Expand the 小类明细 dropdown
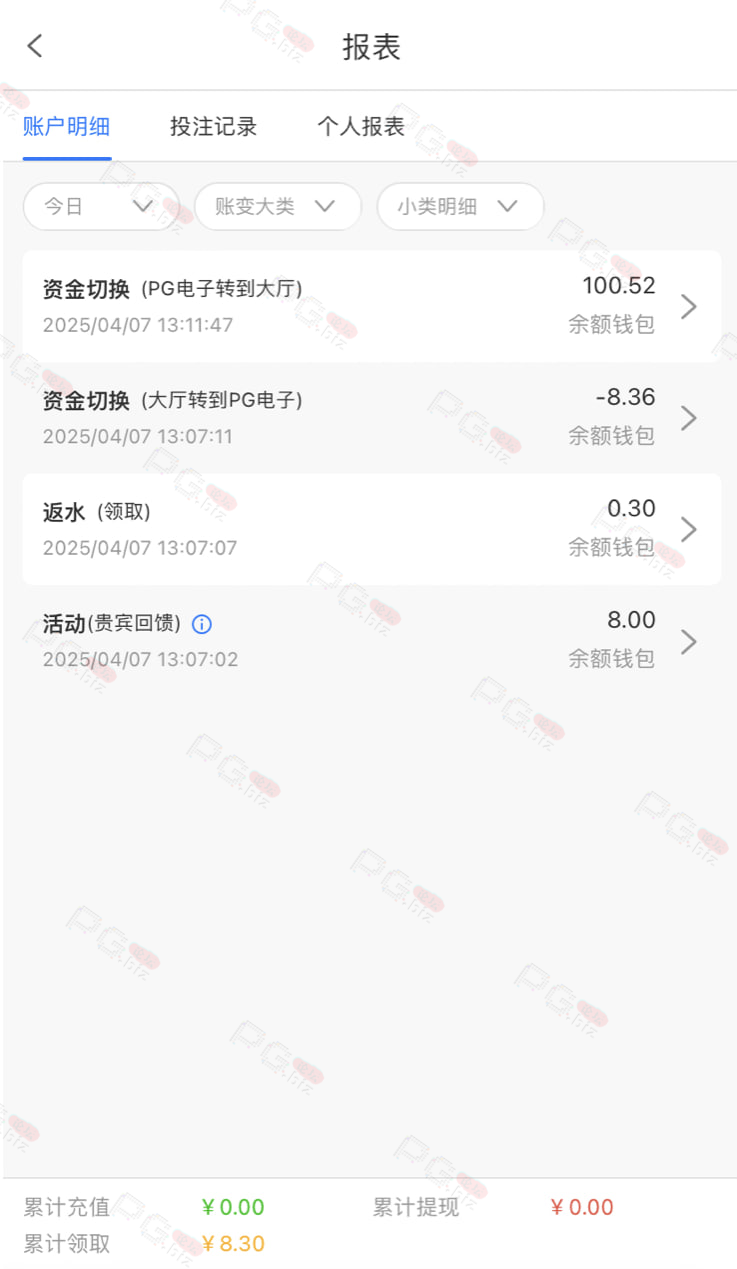The width and height of the screenshot is (737, 1269). [460, 206]
